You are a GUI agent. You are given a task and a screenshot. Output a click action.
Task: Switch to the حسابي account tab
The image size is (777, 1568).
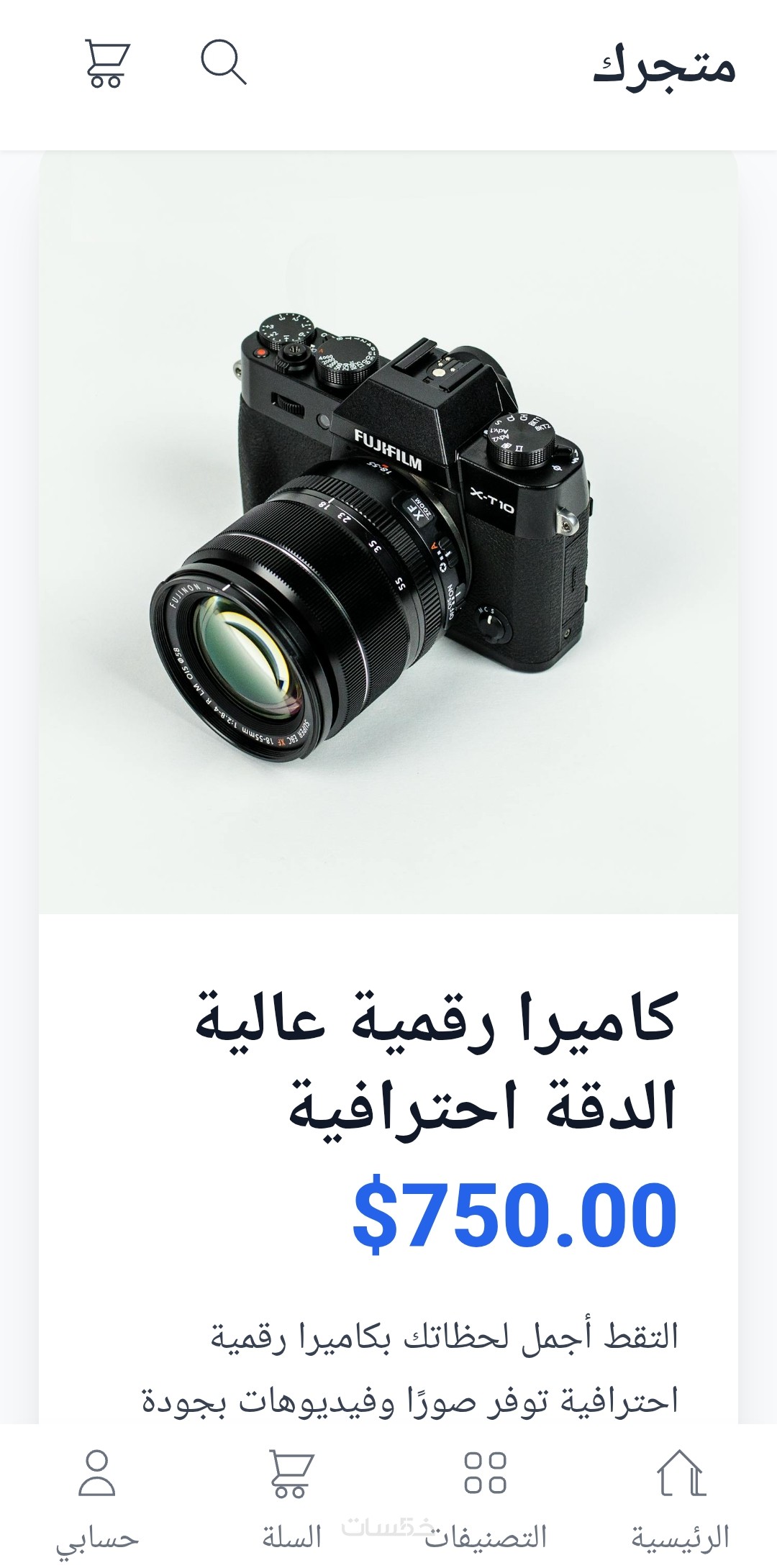(x=97, y=1498)
